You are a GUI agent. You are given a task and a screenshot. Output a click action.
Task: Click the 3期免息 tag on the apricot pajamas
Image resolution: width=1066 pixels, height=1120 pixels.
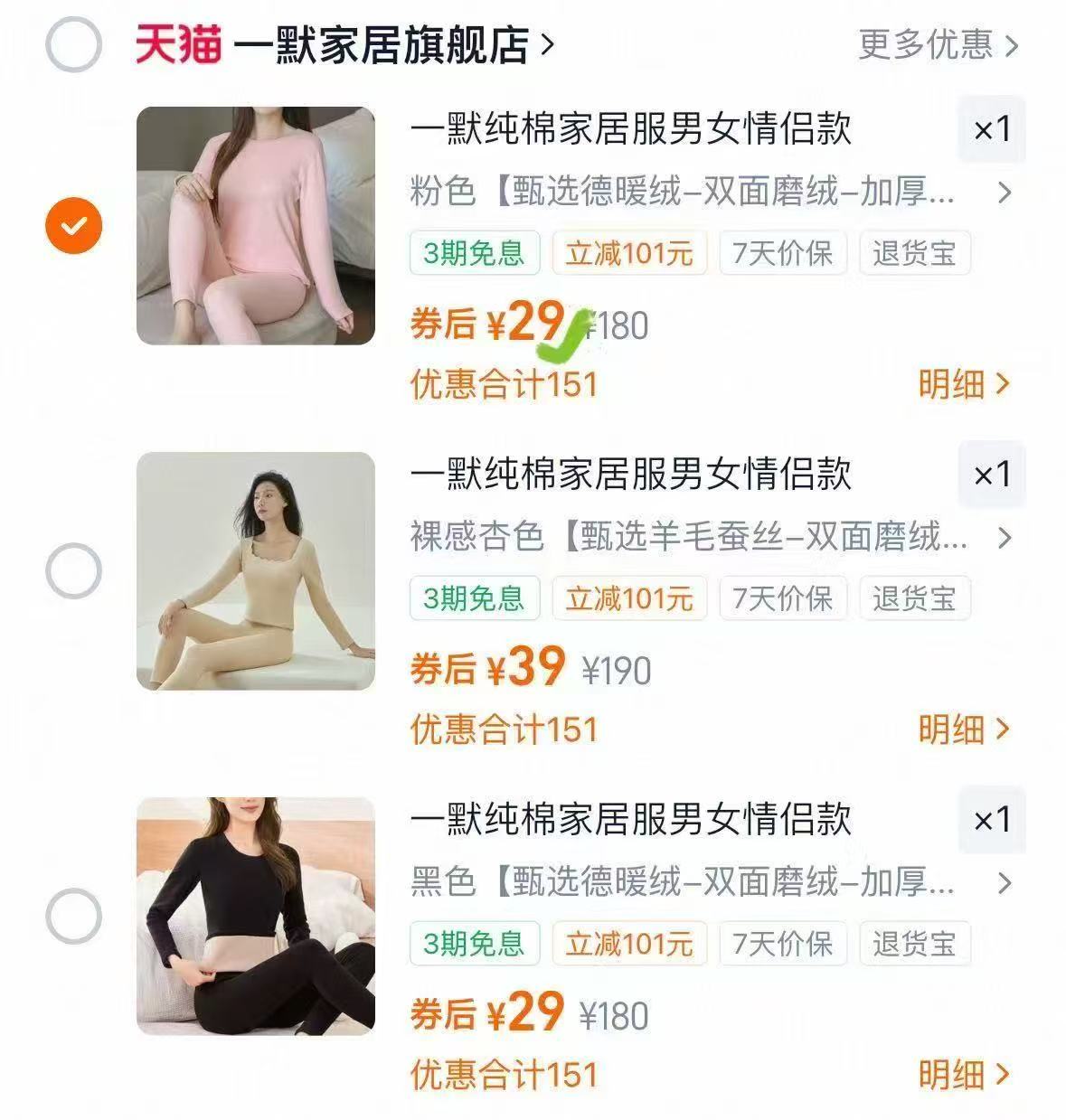[x=473, y=598]
